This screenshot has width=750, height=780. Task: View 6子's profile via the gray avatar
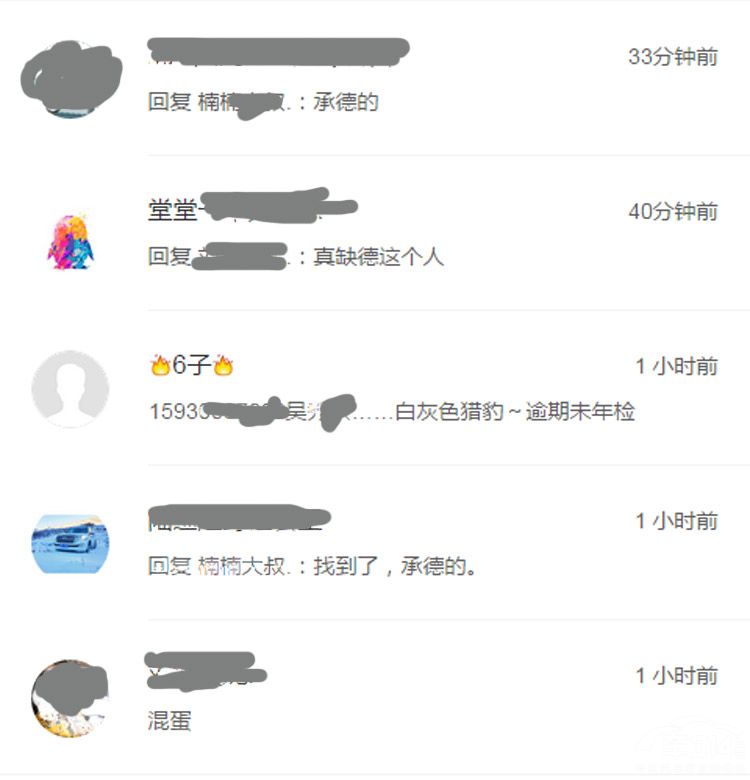(70, 389)
